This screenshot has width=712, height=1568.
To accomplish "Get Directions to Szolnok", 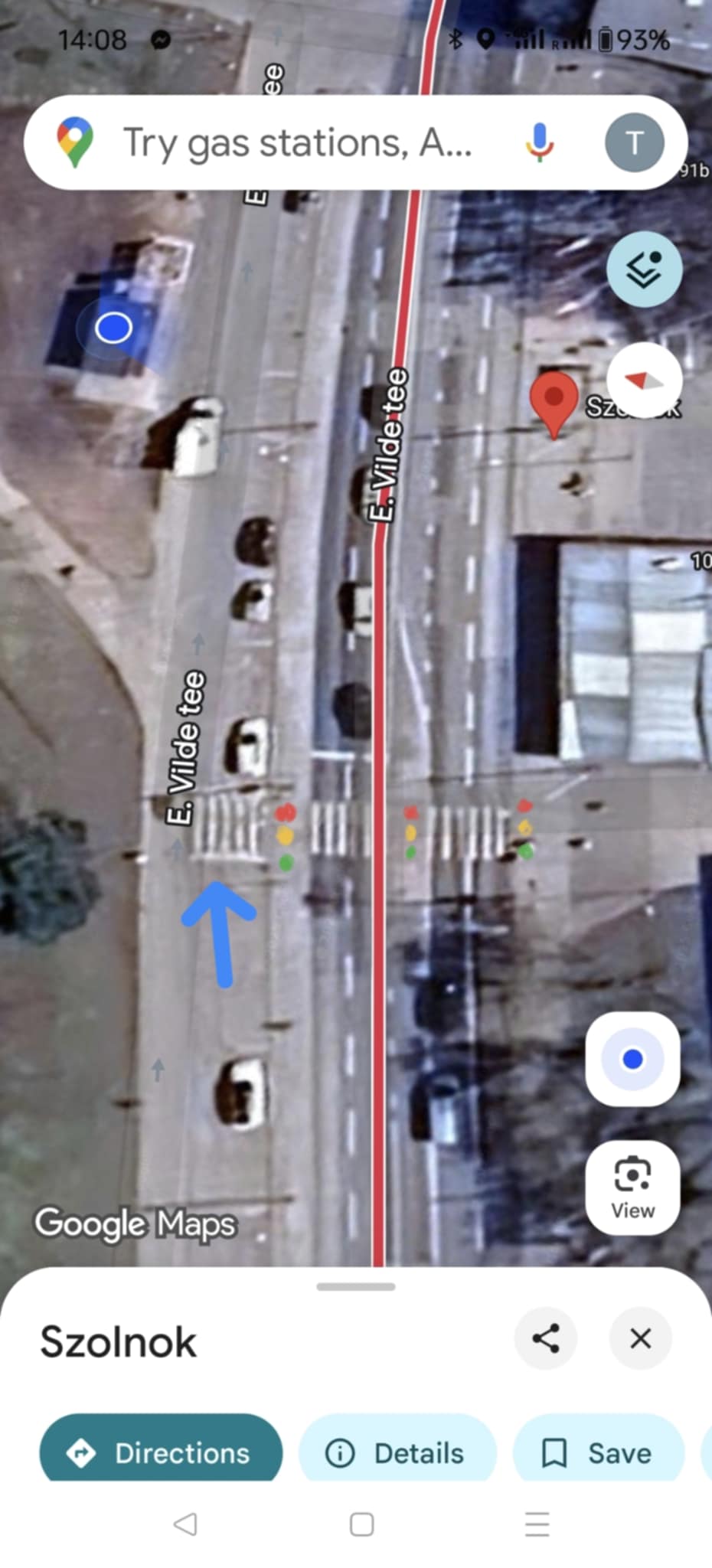I will [x=161, y=1452].
